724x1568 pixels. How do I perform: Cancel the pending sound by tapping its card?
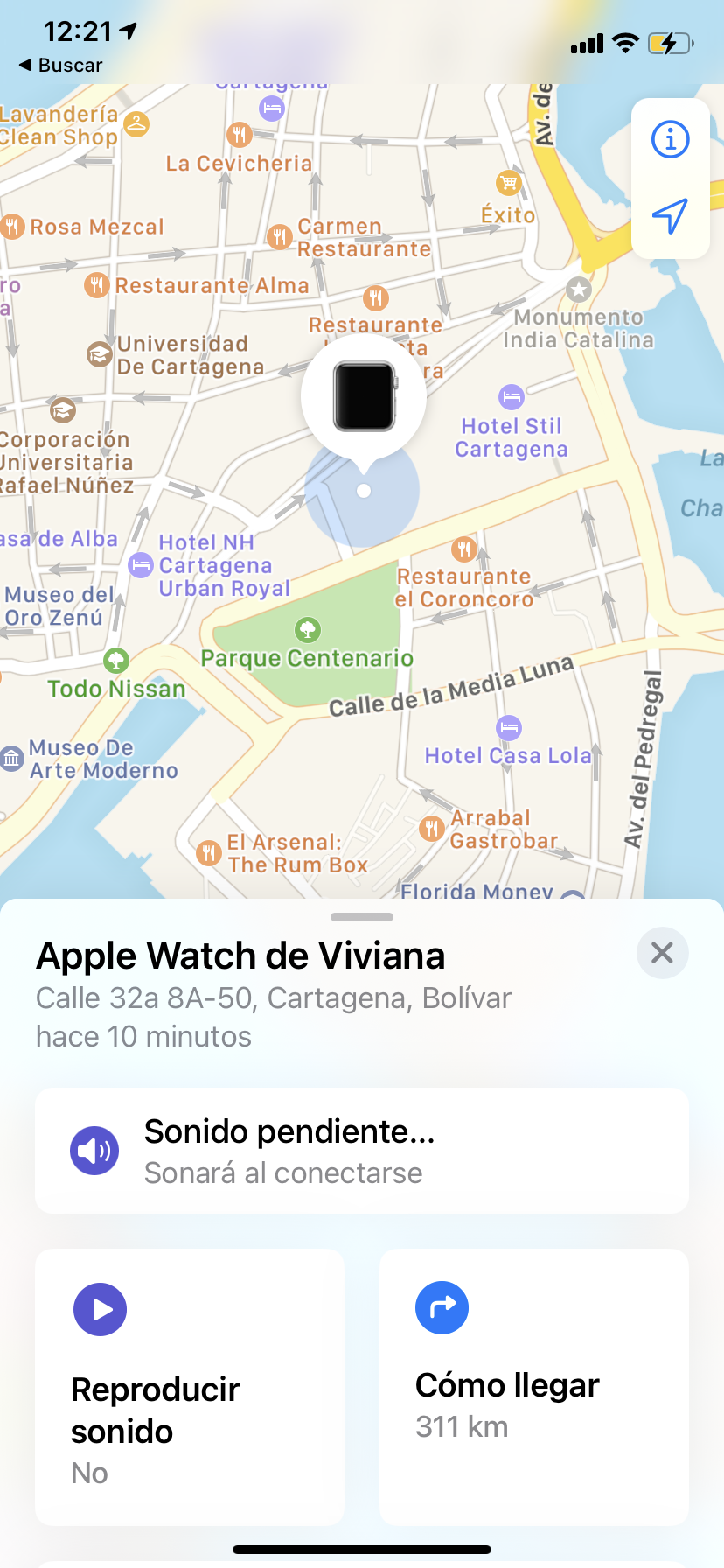click(x=362, y=1151)
